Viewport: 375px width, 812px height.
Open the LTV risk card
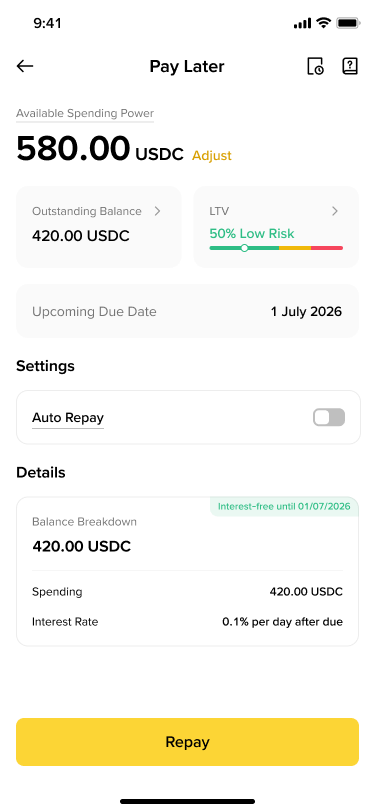point(276,227)
